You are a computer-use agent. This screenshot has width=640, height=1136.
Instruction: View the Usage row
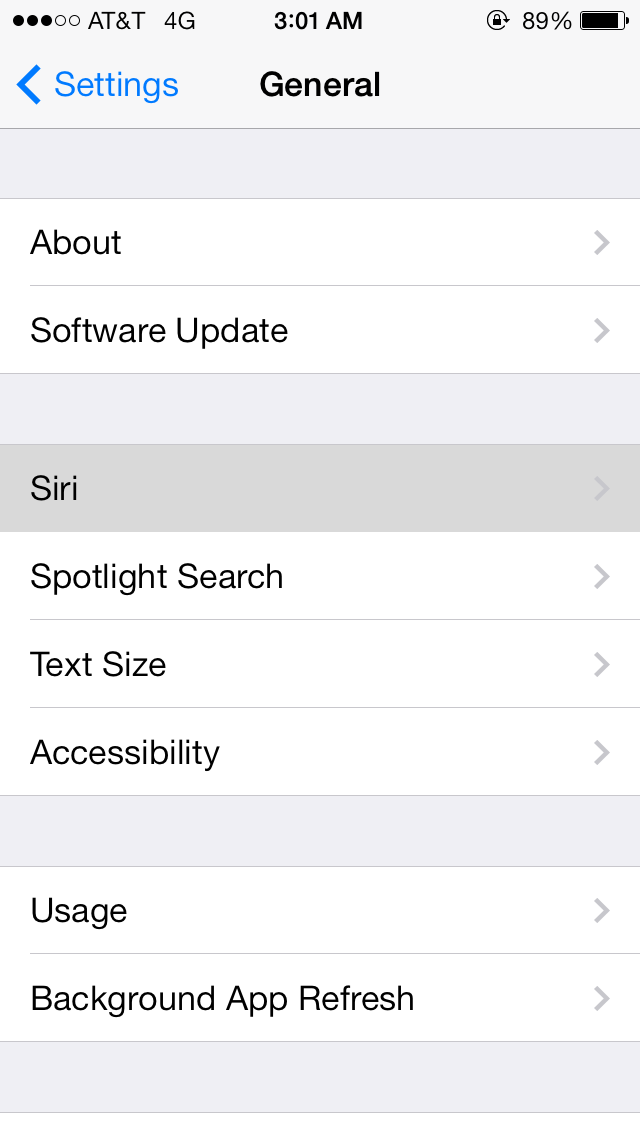pos(320,911)
